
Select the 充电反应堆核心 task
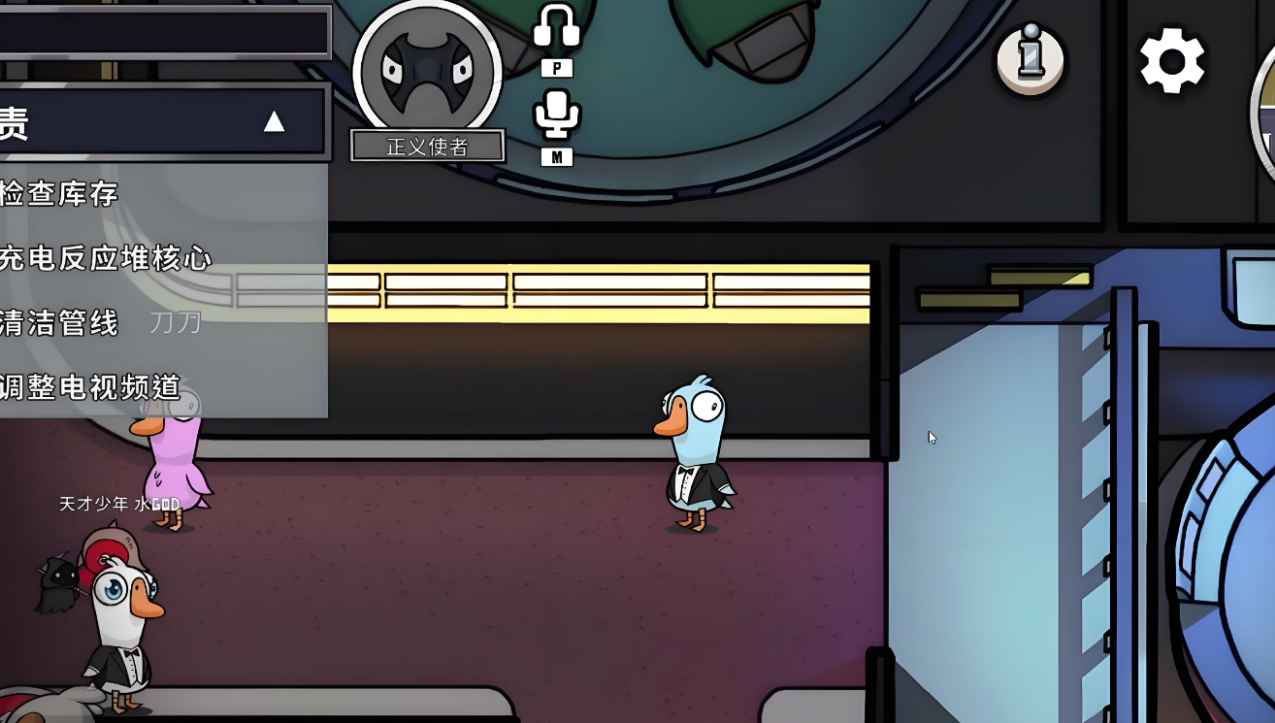[x=106, y=258]
